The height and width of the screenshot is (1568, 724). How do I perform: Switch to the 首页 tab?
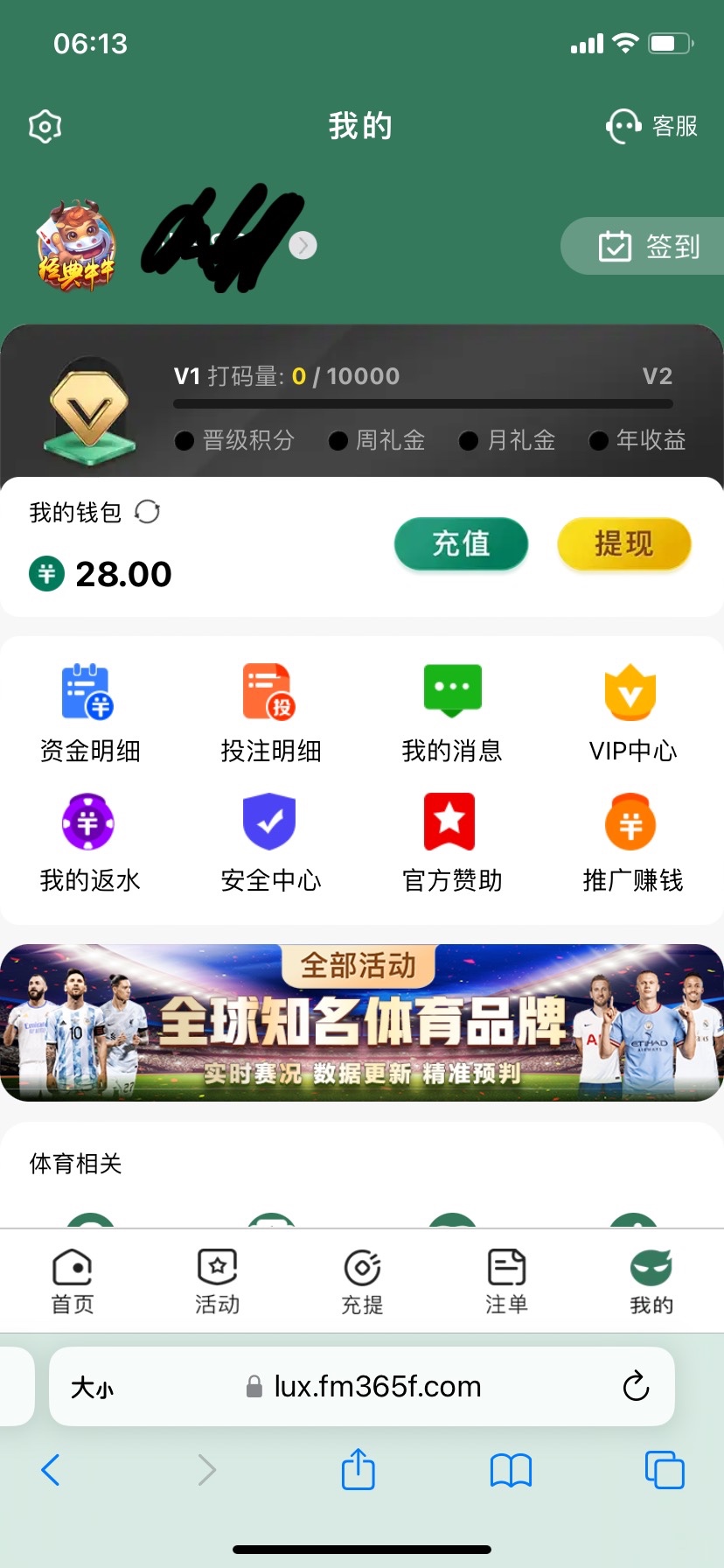coord(73,1281)
